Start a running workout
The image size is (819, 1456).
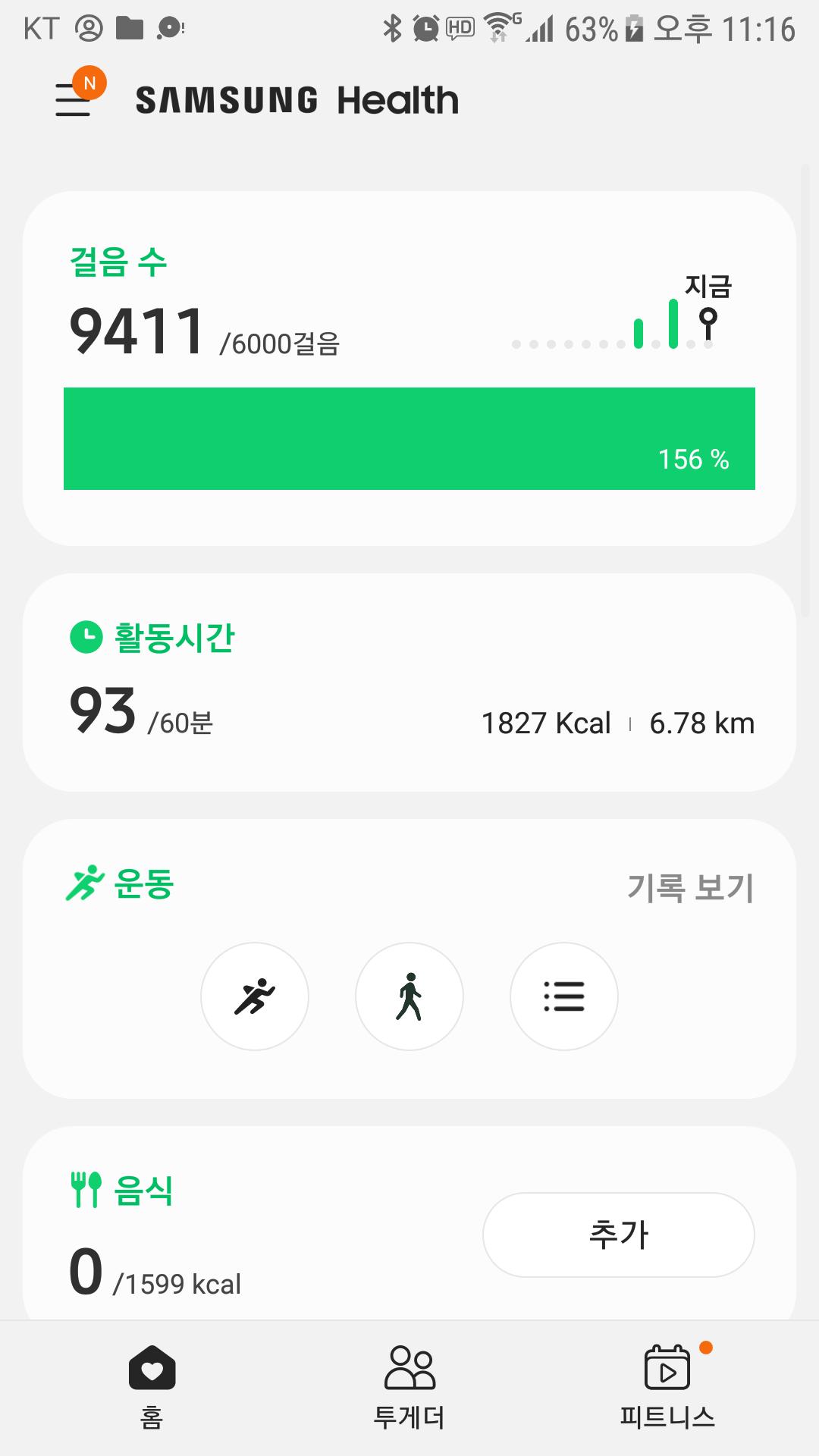255,996
